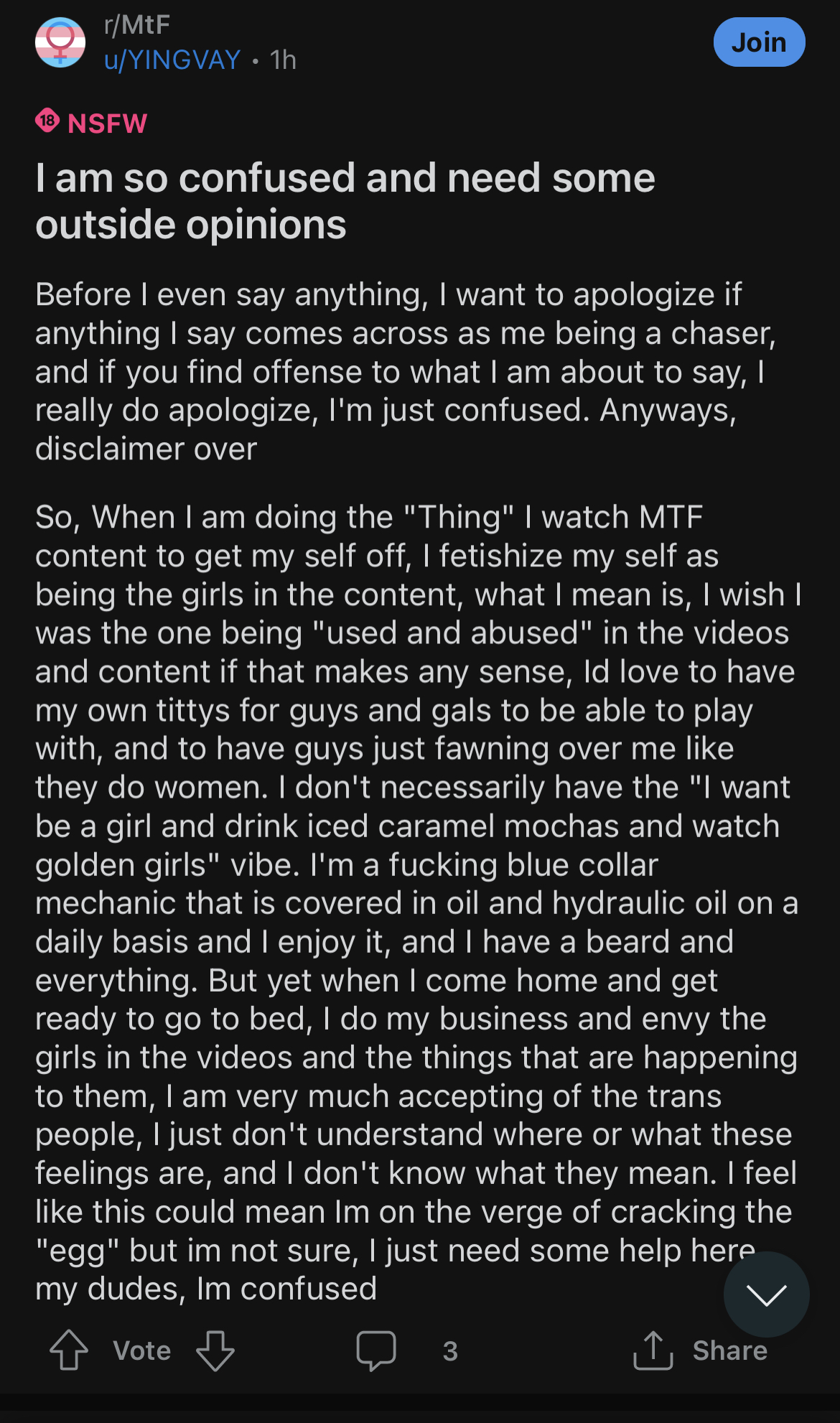
Task: Open u/YINGVAY's profile
Action: 172,60
